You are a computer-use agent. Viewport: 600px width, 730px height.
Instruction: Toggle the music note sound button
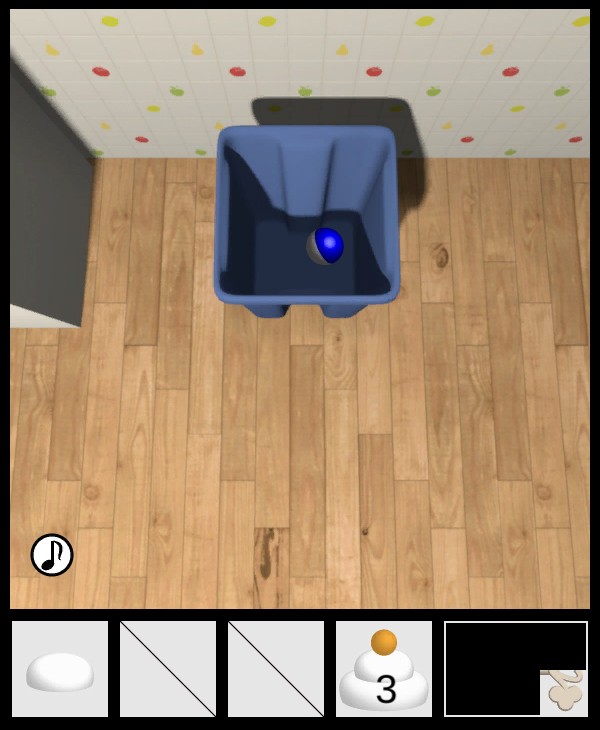tap(52, 554)
